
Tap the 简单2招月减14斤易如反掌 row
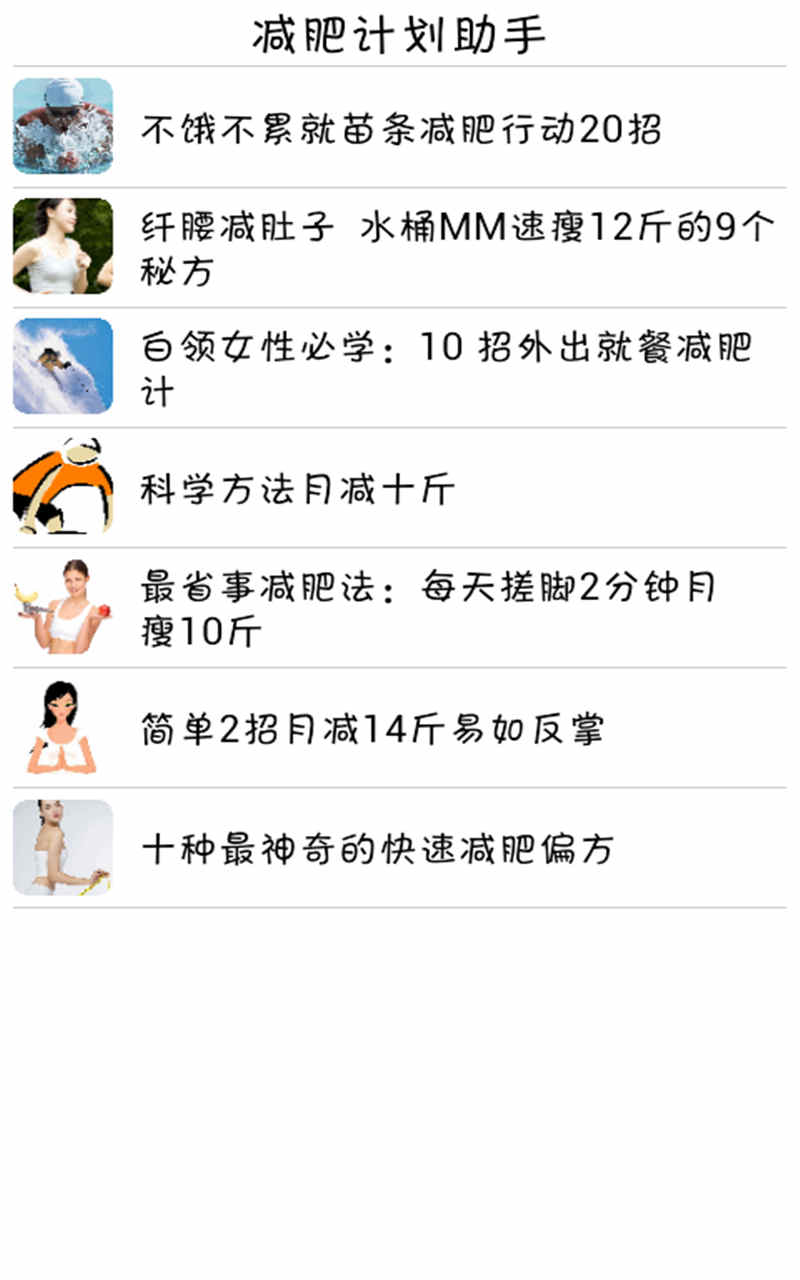coord(400,728)
